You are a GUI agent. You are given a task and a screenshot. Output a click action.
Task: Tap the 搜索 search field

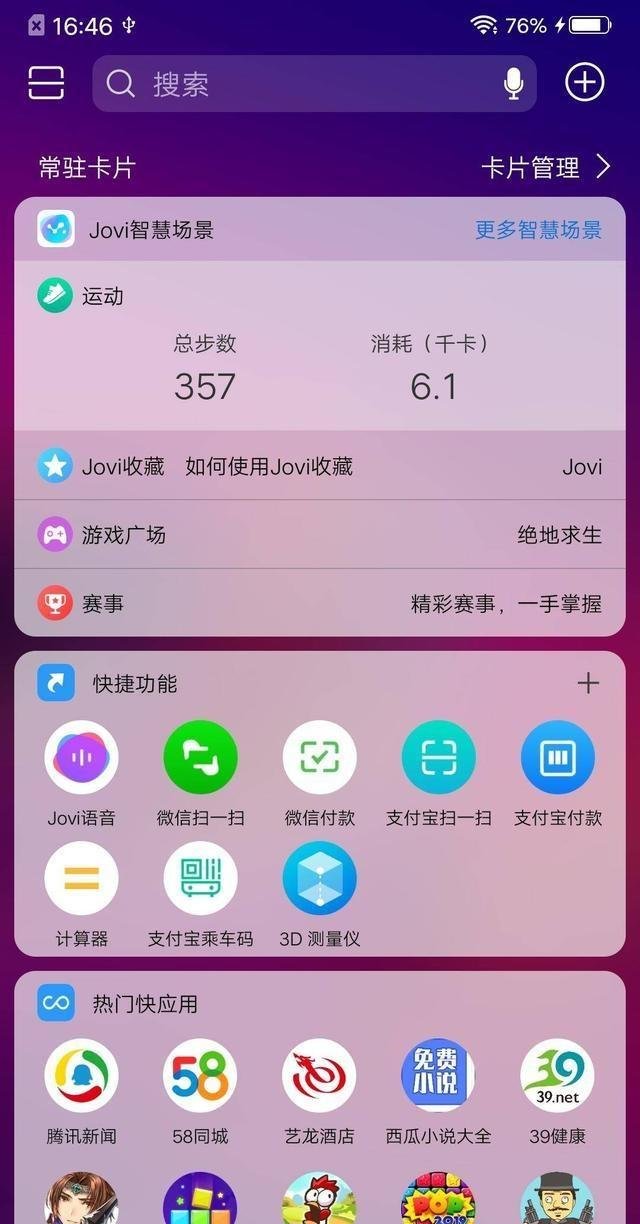[300, 84]
